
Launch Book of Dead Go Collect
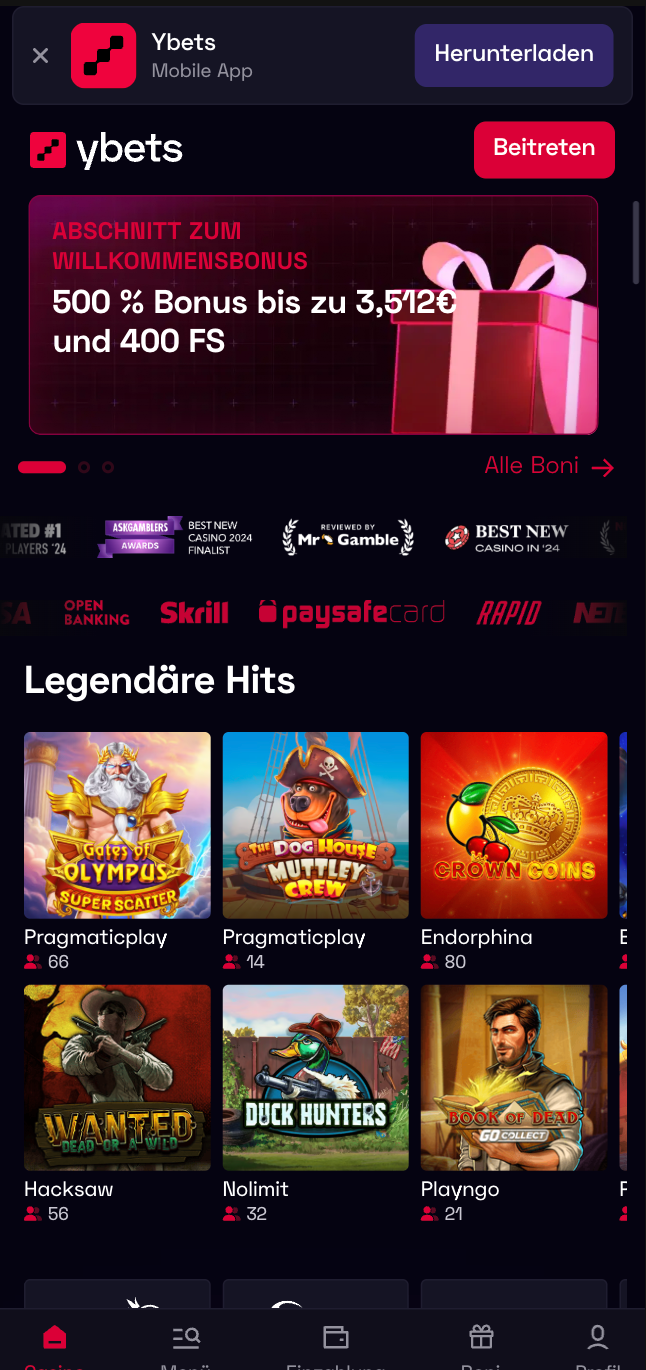point(514,1077)
